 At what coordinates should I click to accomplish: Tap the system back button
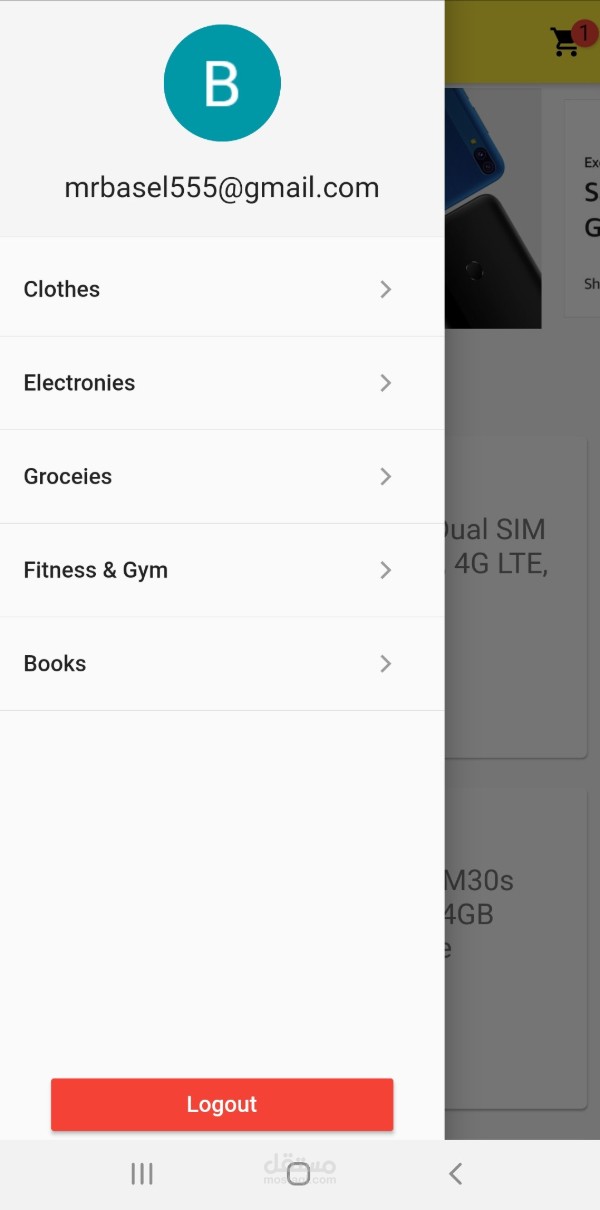pyautogui.click(x=455, y=1174)
